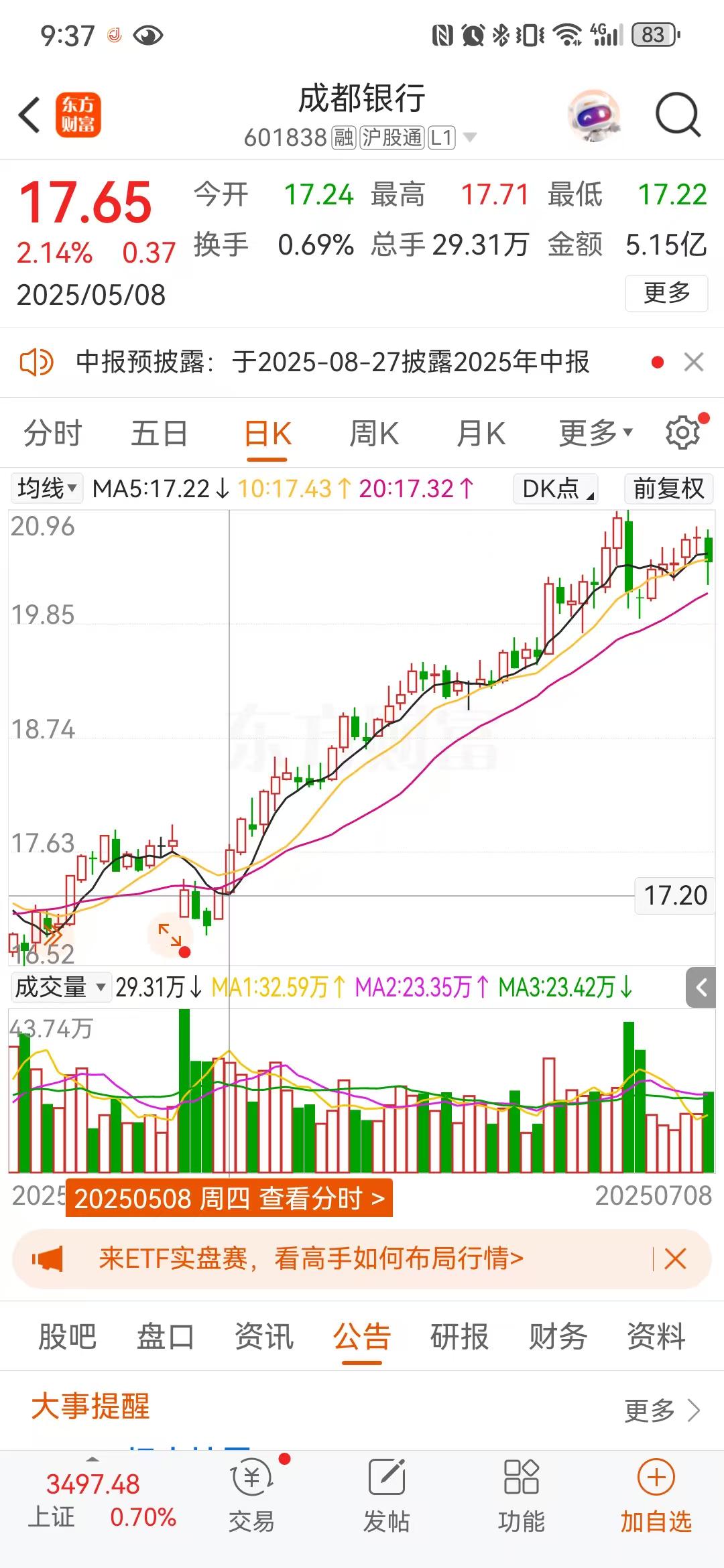Go back using the top-left arrow
Screen dimensions: 724x1568
pos(29,115)
